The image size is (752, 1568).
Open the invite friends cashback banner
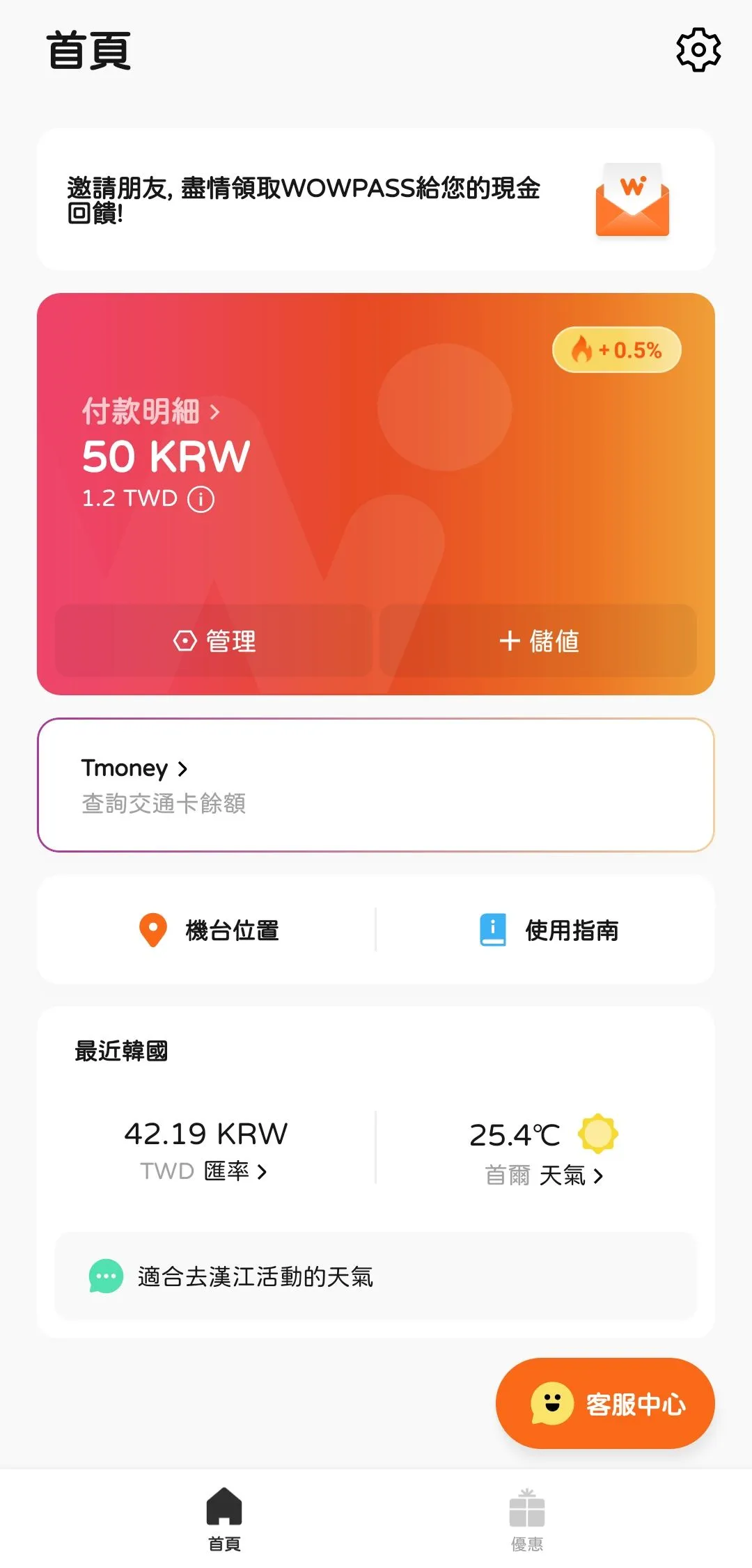tap(376, 200)
